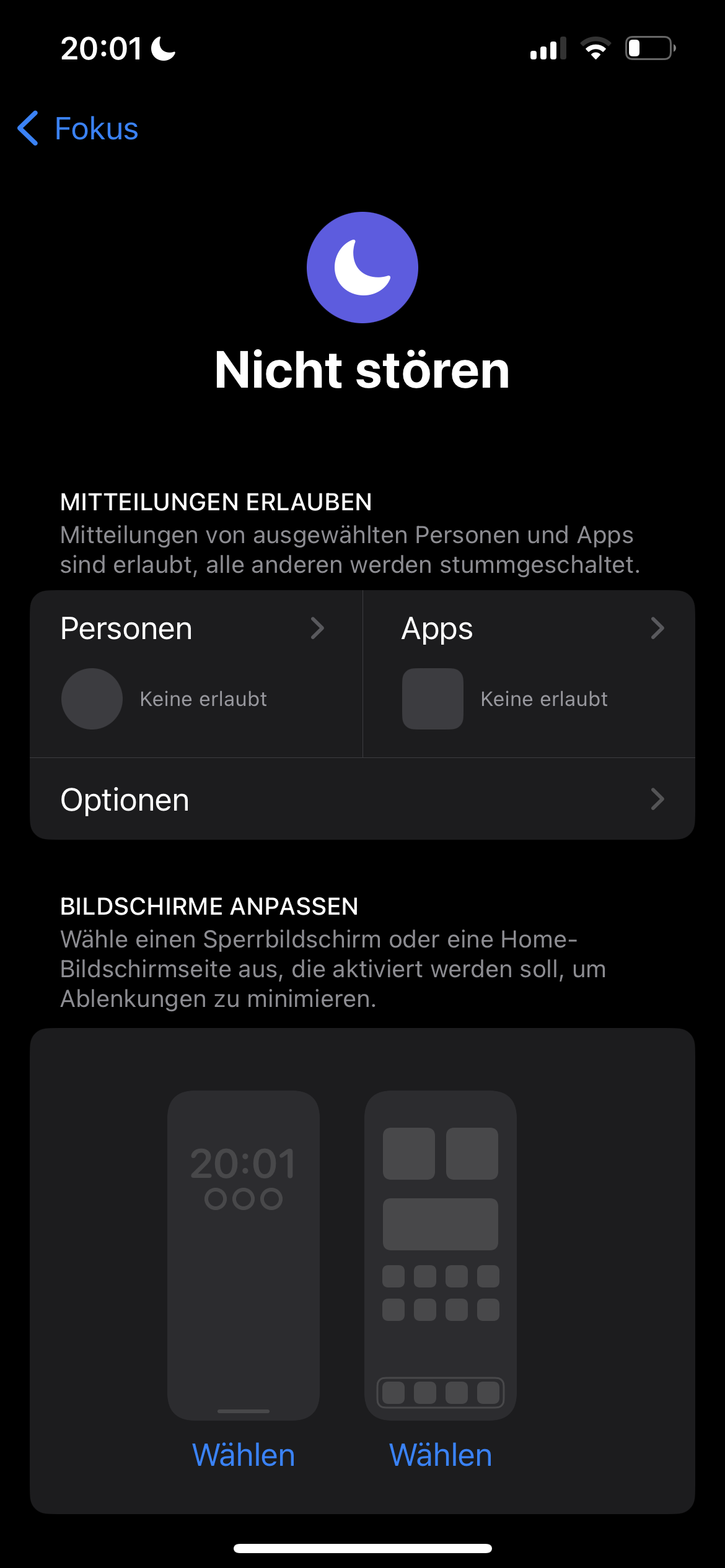The width and height of the screenshot is (725, 1568).
Task: Select the lock screen preview thumbnail
Action: 244,1255
